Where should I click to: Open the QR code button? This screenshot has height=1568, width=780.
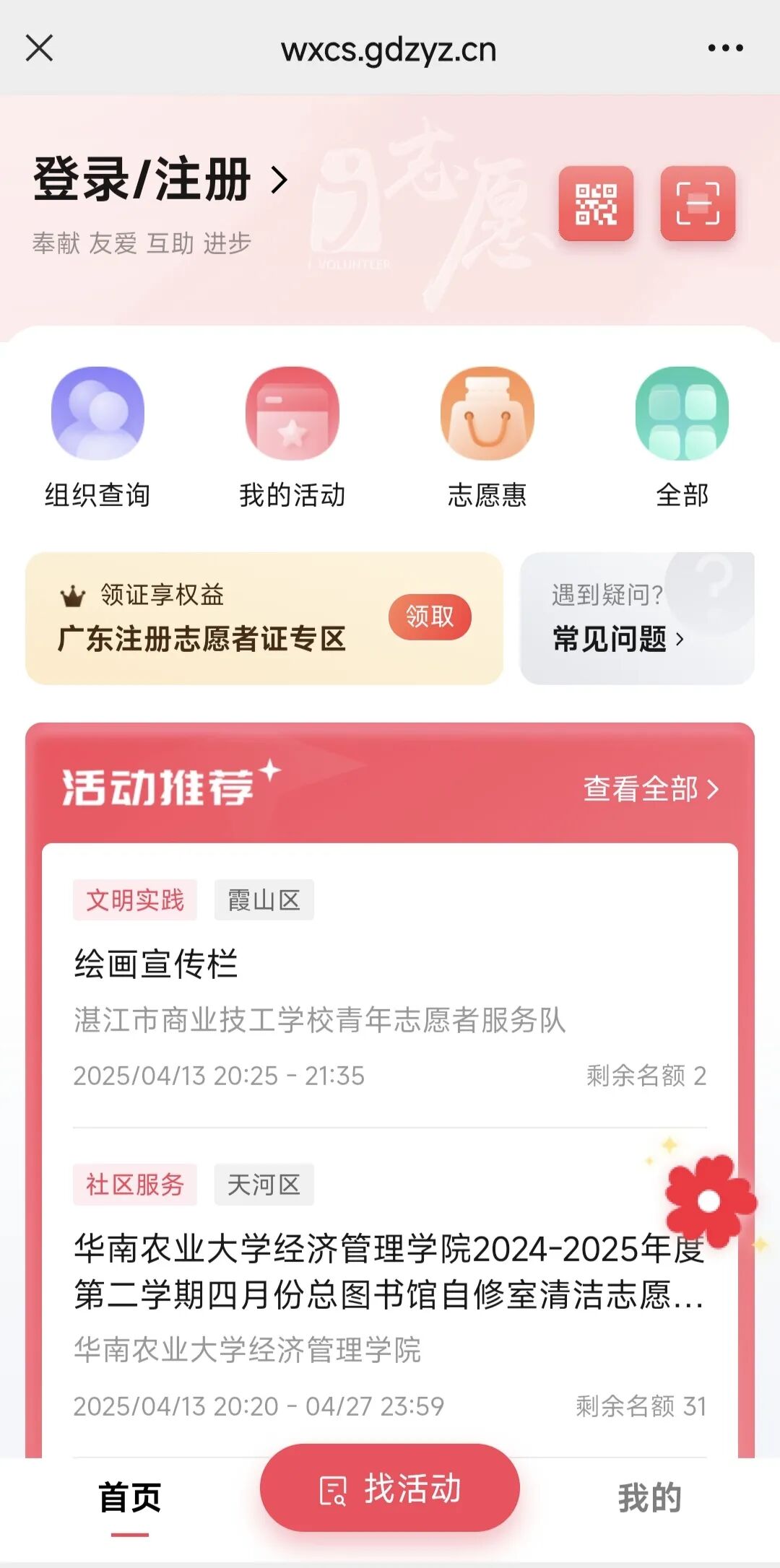click(596, 204)
